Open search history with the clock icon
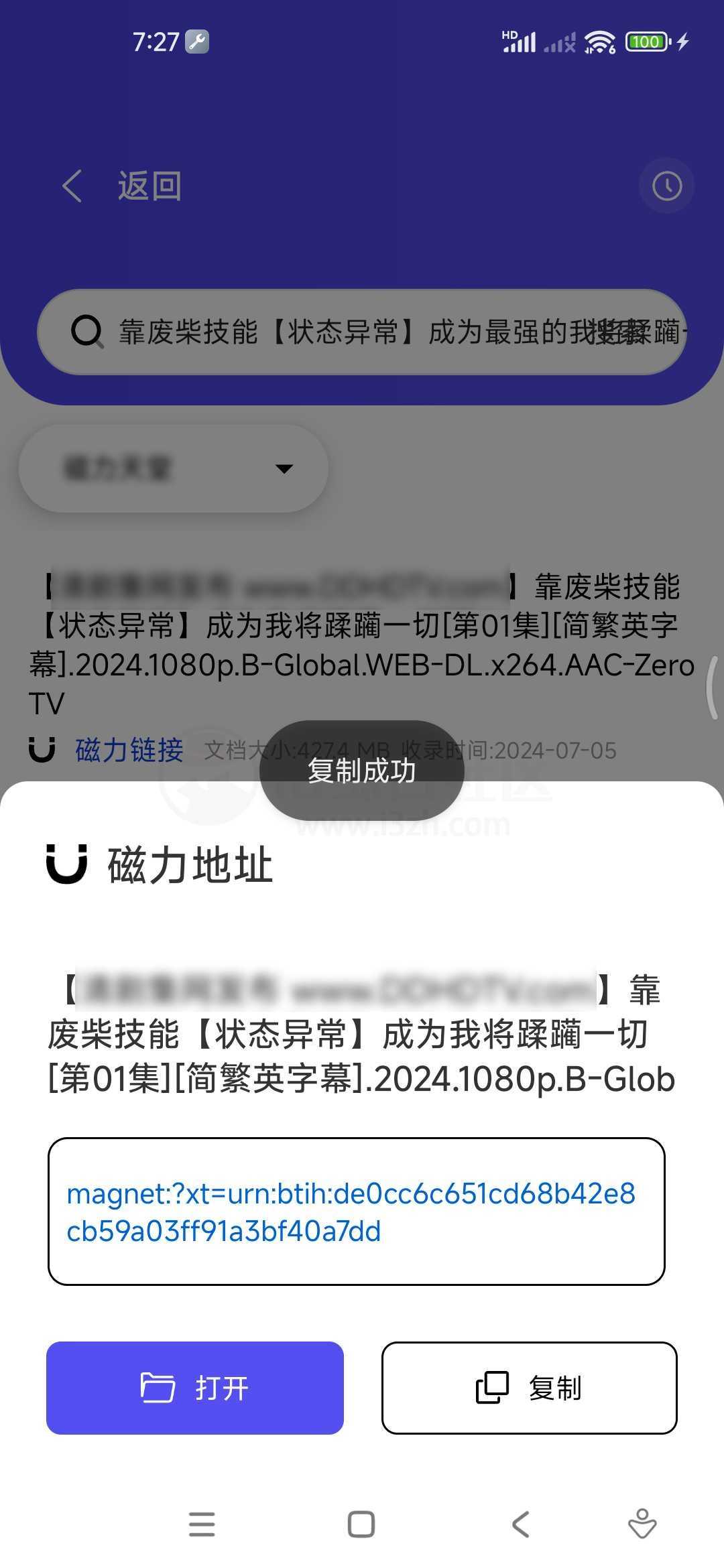724x1568 pixels. pyautogui.click(x=666, y=186)
